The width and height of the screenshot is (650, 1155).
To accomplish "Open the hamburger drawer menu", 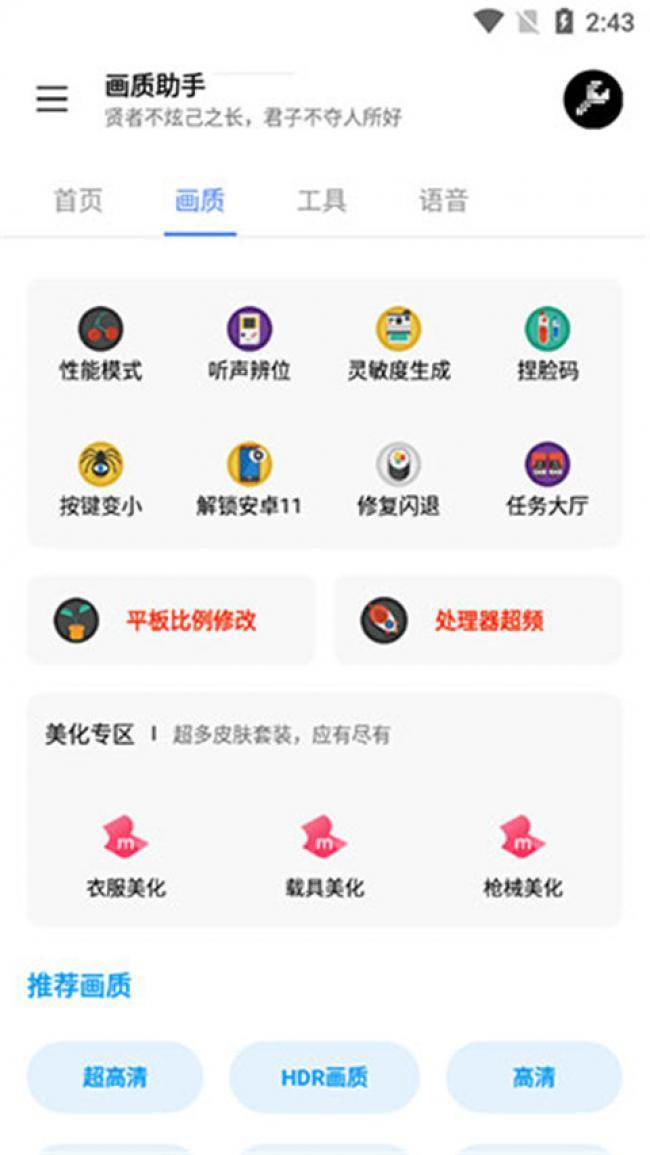I will tap(52, 98).
